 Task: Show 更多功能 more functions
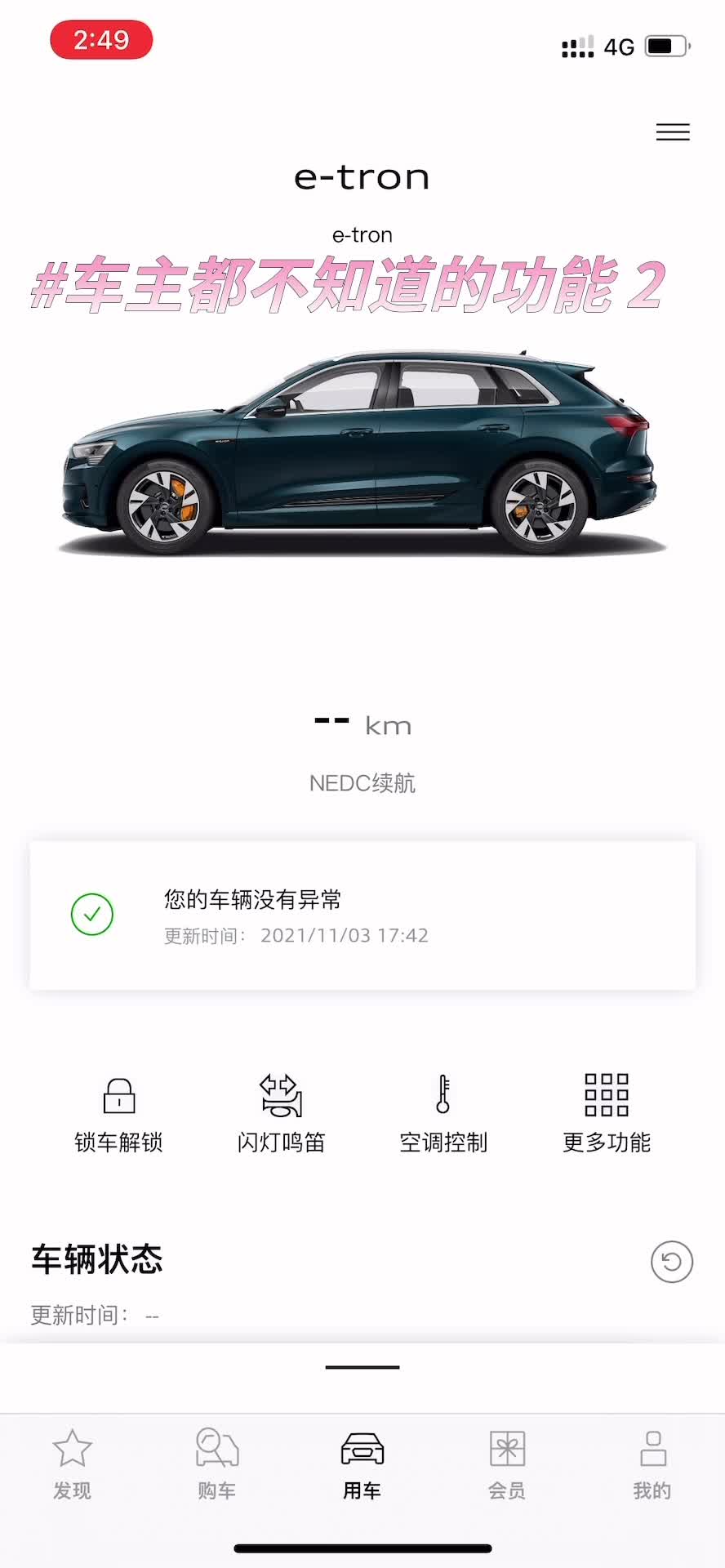(607, 1112)
